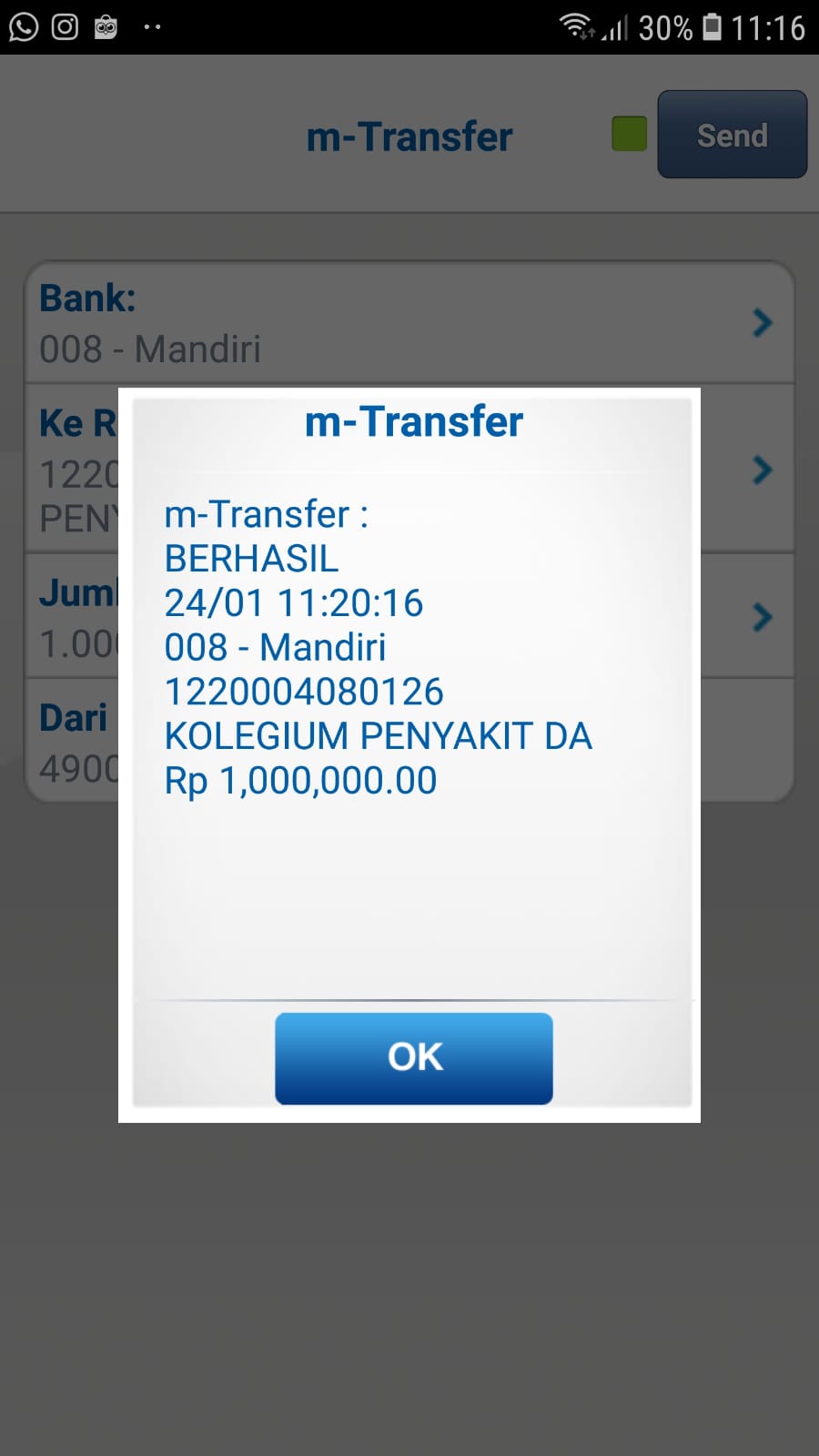
Task: Confirm the transfer dialog with OK
Action: (x=414, y=1057)
